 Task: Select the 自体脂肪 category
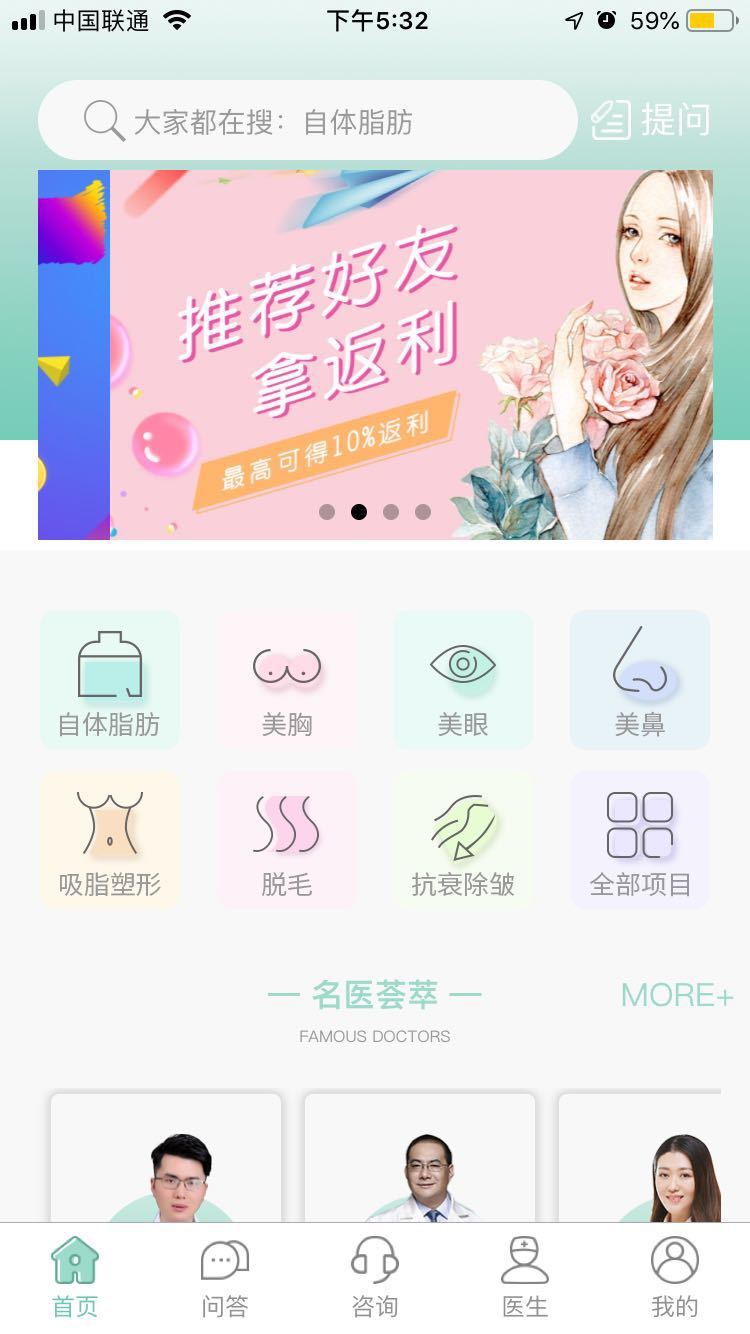[109, 680]
